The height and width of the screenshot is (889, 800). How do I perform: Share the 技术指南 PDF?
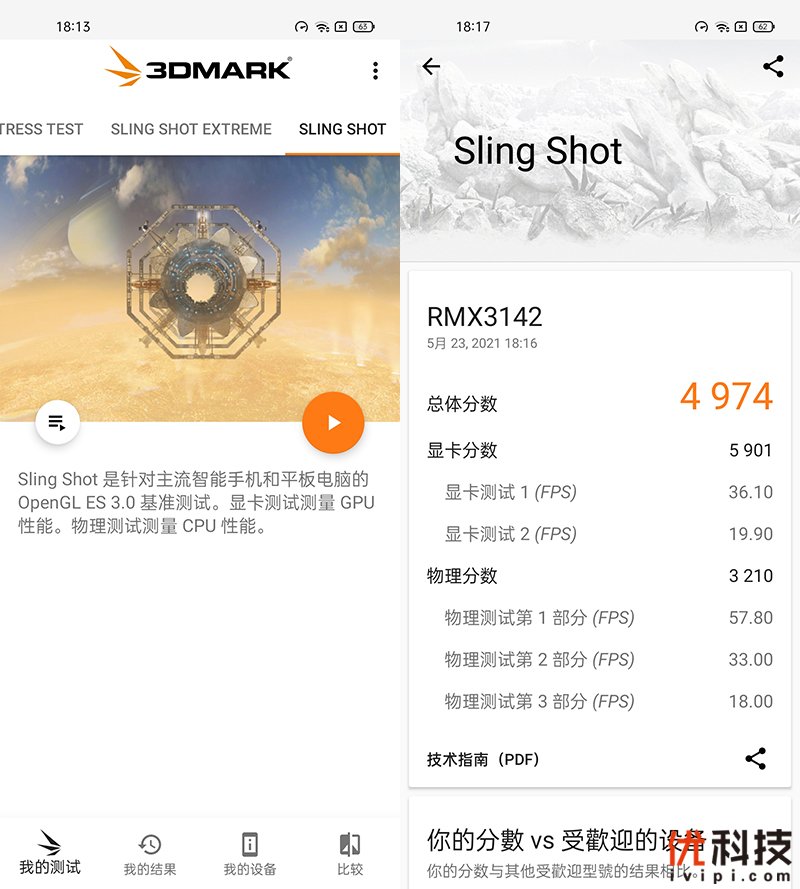(756, 758)
